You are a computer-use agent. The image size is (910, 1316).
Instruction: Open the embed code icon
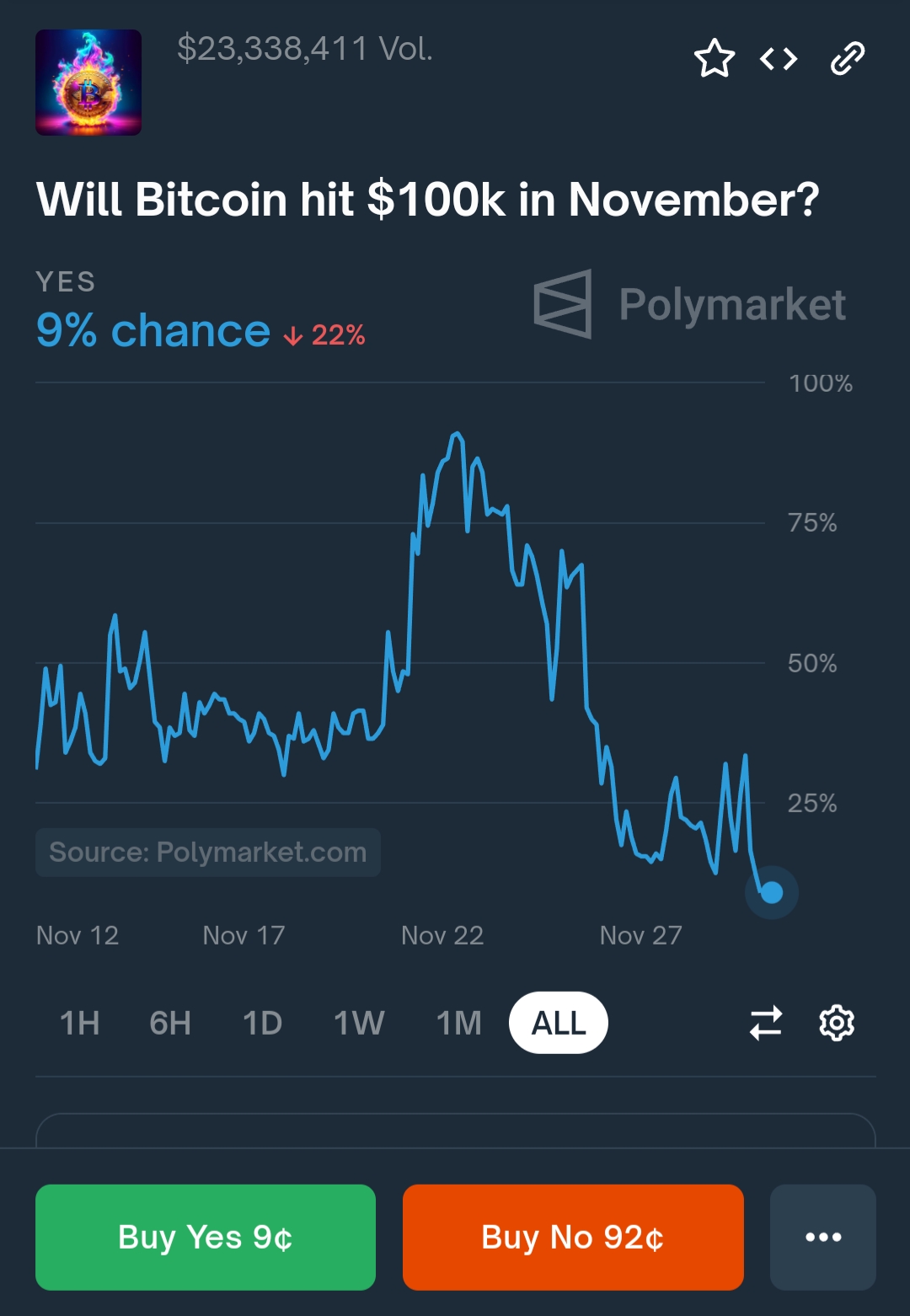point(778,59)
